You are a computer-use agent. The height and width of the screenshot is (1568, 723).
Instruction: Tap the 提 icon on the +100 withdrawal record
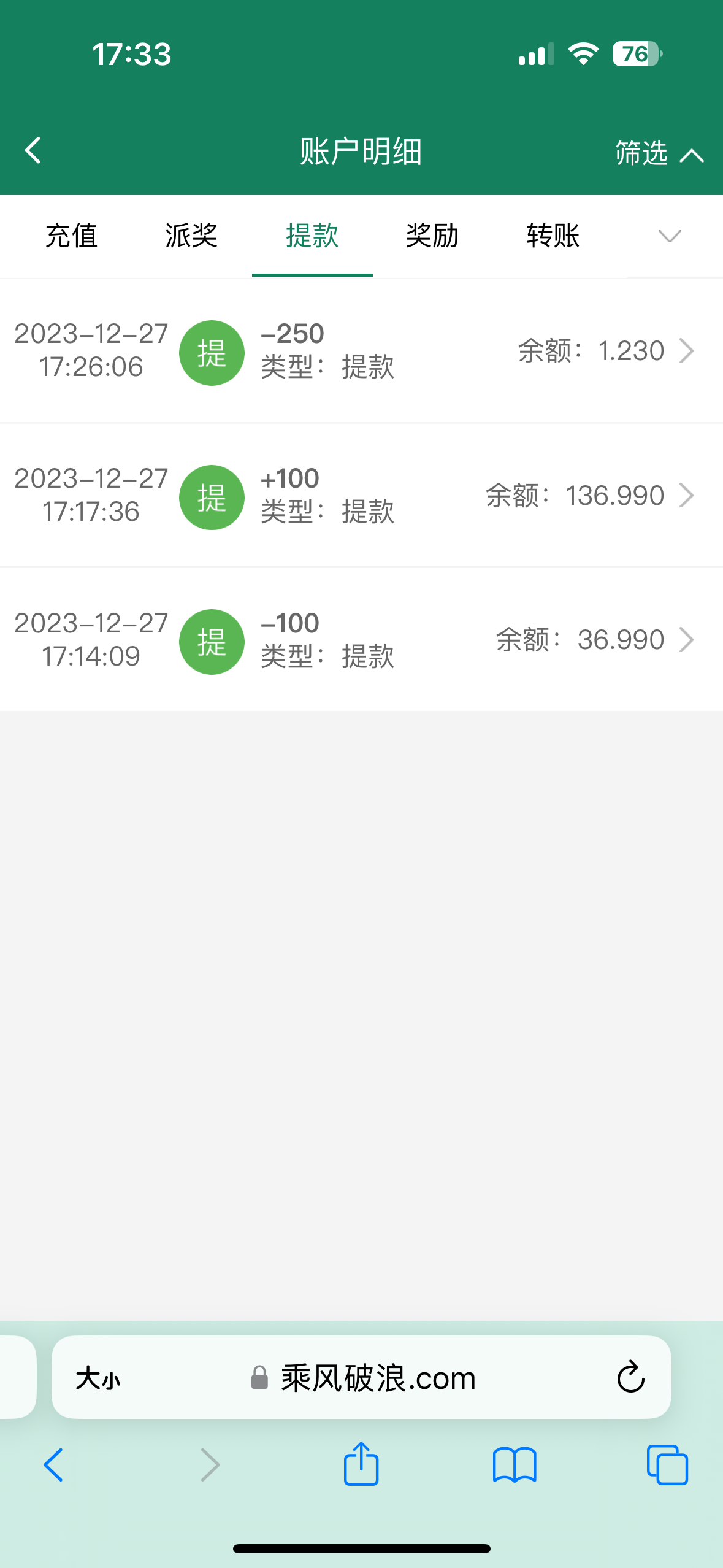(x=212, y=497)
